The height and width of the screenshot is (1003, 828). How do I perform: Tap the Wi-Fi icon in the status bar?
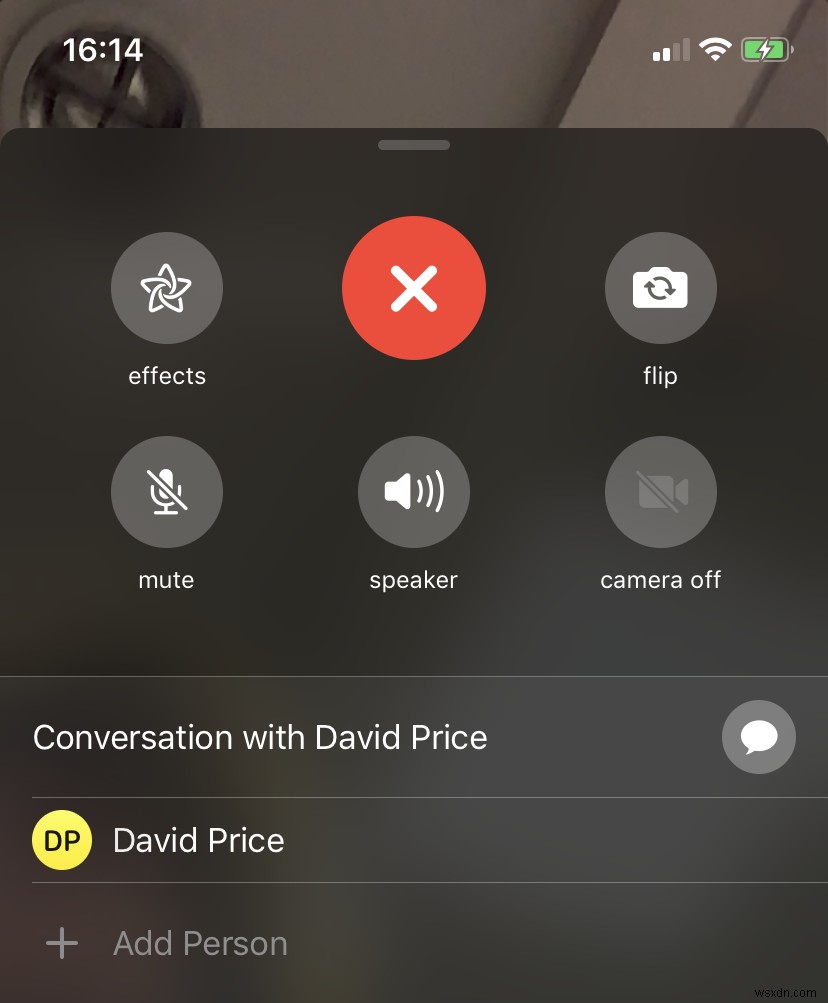[714, 48]
